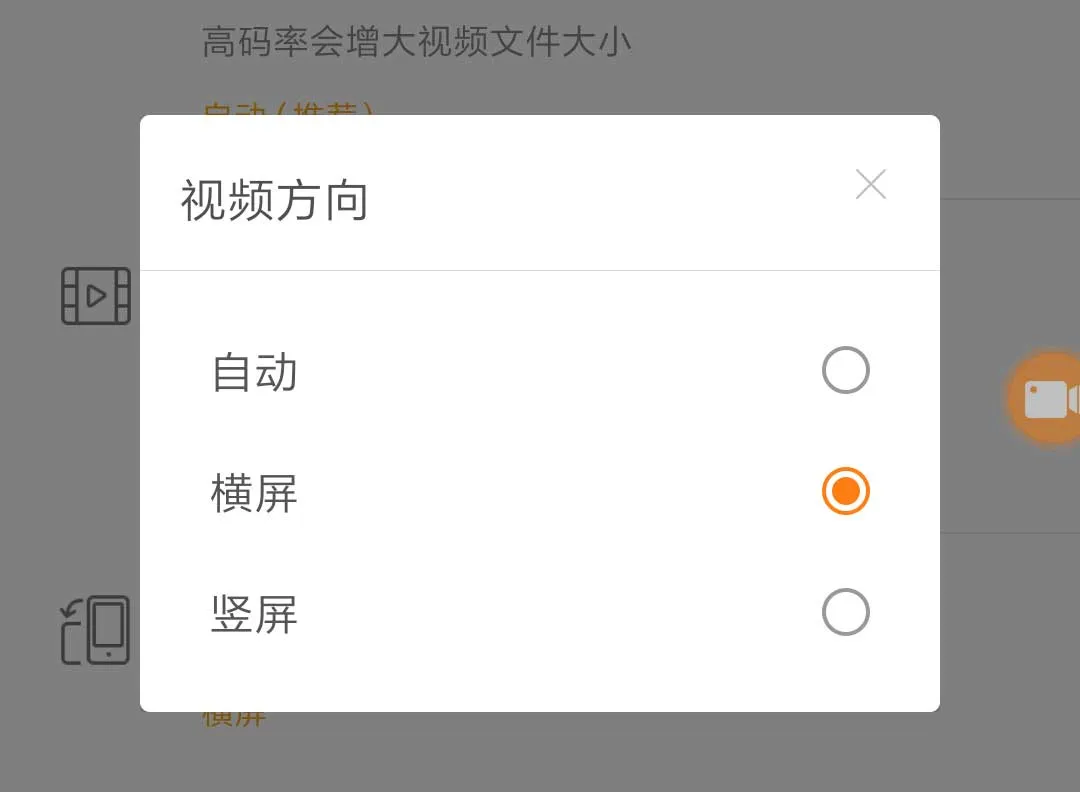This screenshot has width=1080, height=792.
Task: Pick the 竖屏 orientation option
Action: click(845, 612)
